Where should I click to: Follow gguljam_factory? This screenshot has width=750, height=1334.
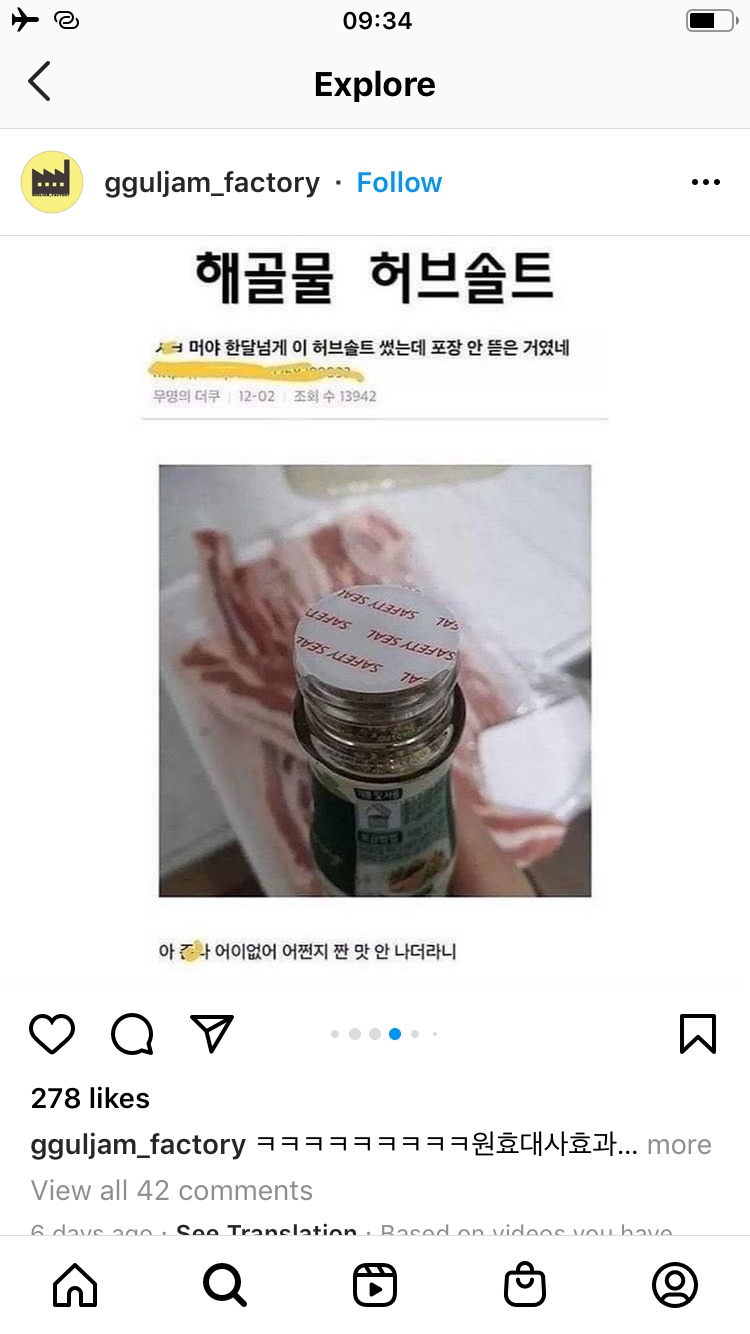[399, 182]
